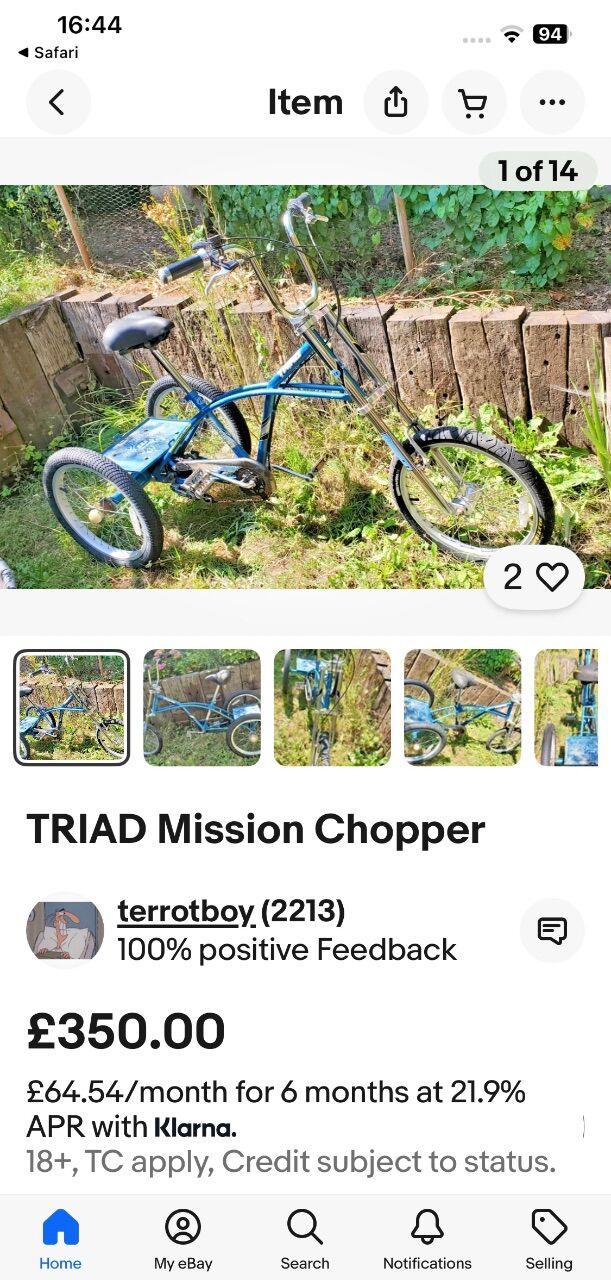Screen dimensions: 611x1280
Task: Select the second photo thumbnail
Action: [202, 707]
